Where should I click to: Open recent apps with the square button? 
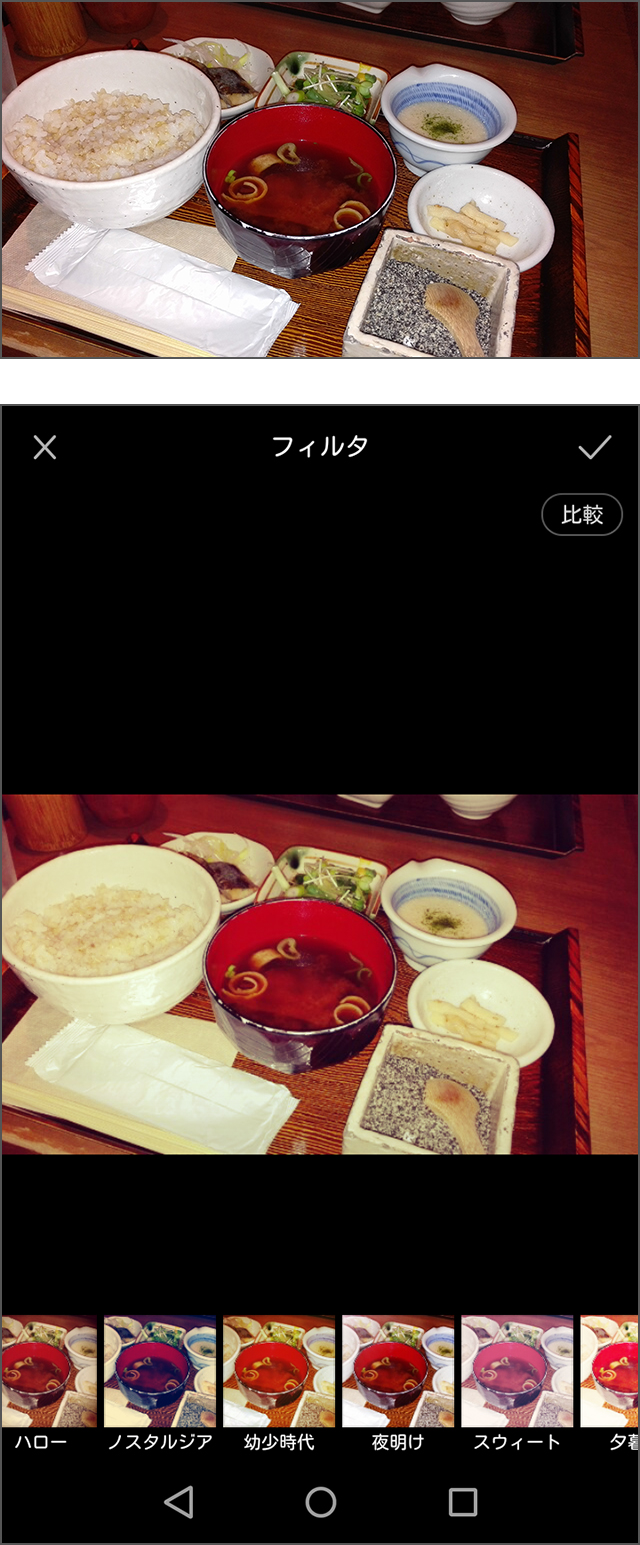tap(462, 1501)
